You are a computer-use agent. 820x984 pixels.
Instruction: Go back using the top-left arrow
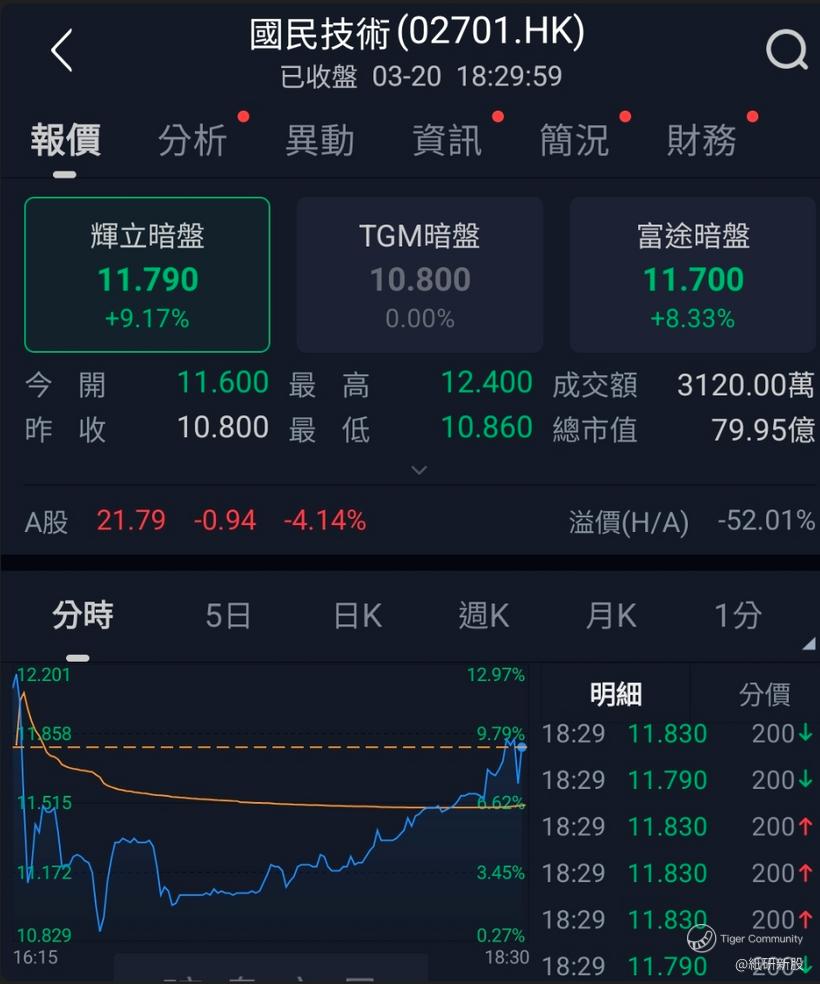click(62, 50)
